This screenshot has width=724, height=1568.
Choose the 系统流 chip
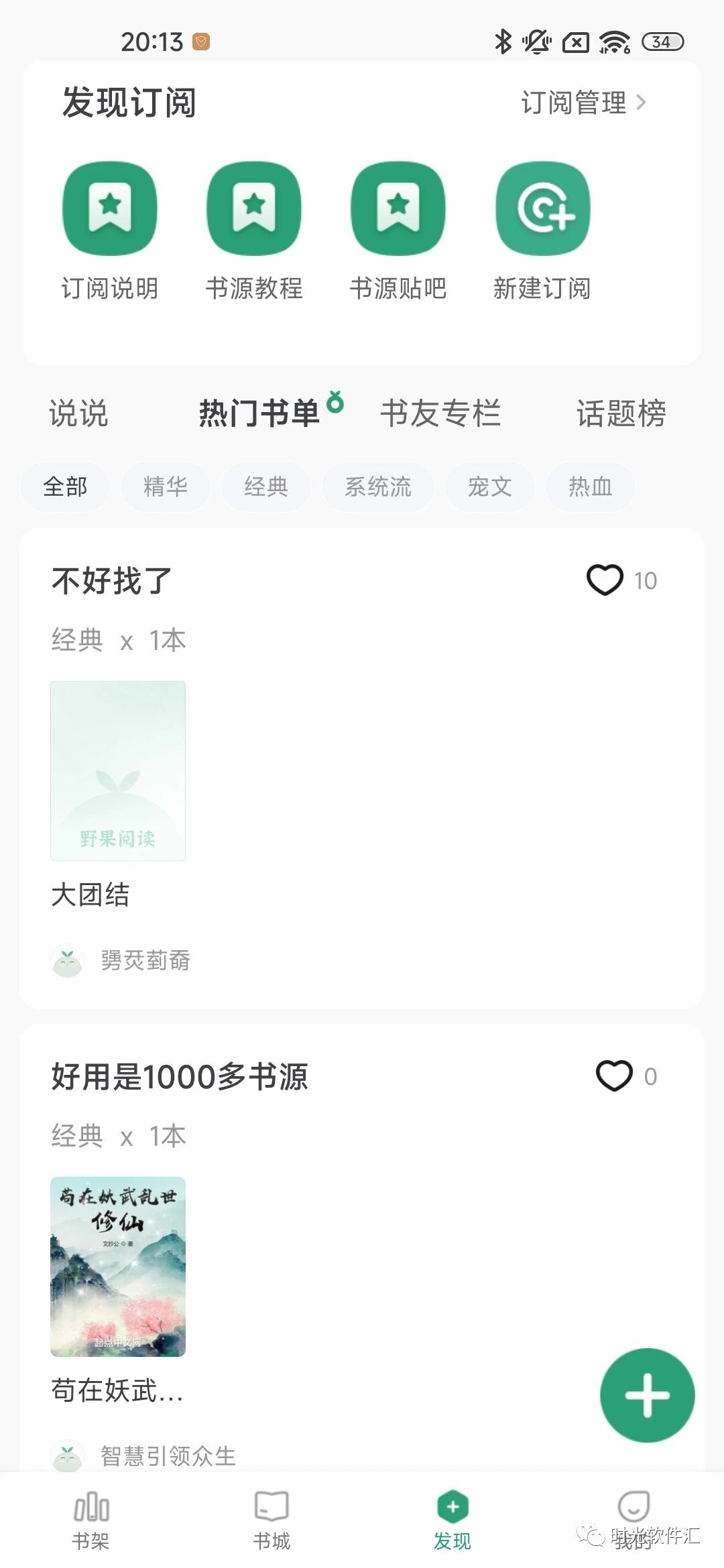(378, 486)
